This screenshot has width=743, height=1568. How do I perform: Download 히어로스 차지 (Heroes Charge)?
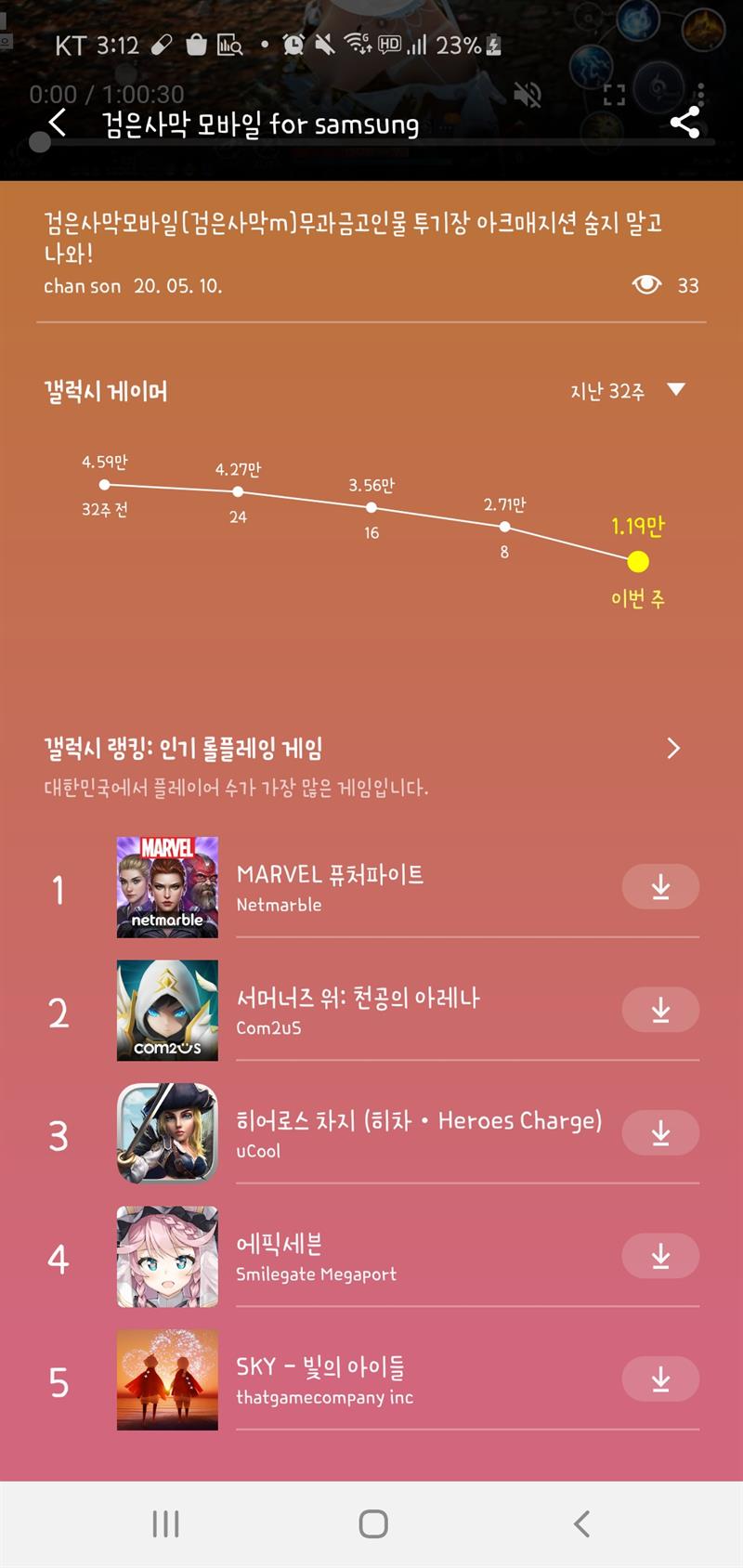660,1132
